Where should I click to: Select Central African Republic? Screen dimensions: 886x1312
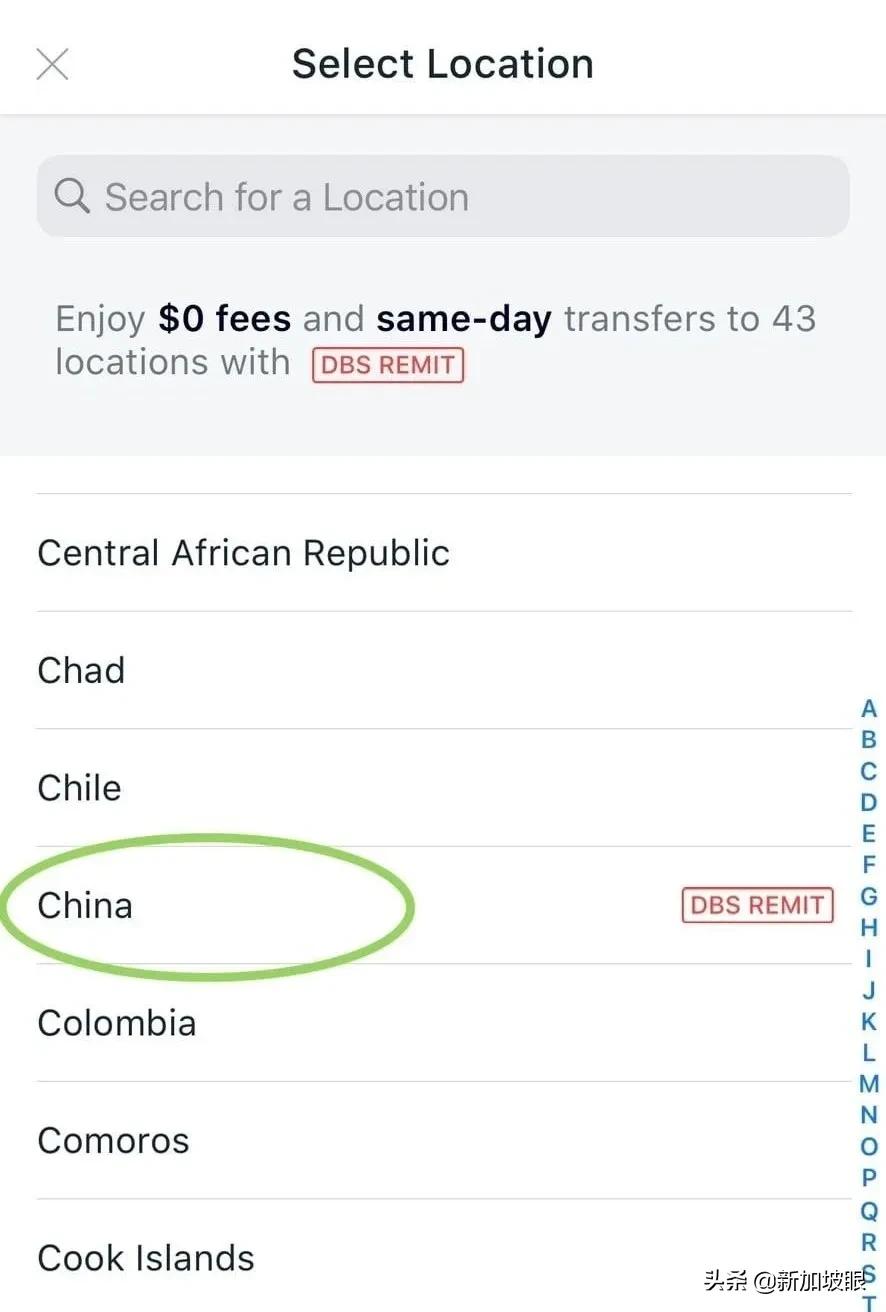click(243, 552)
